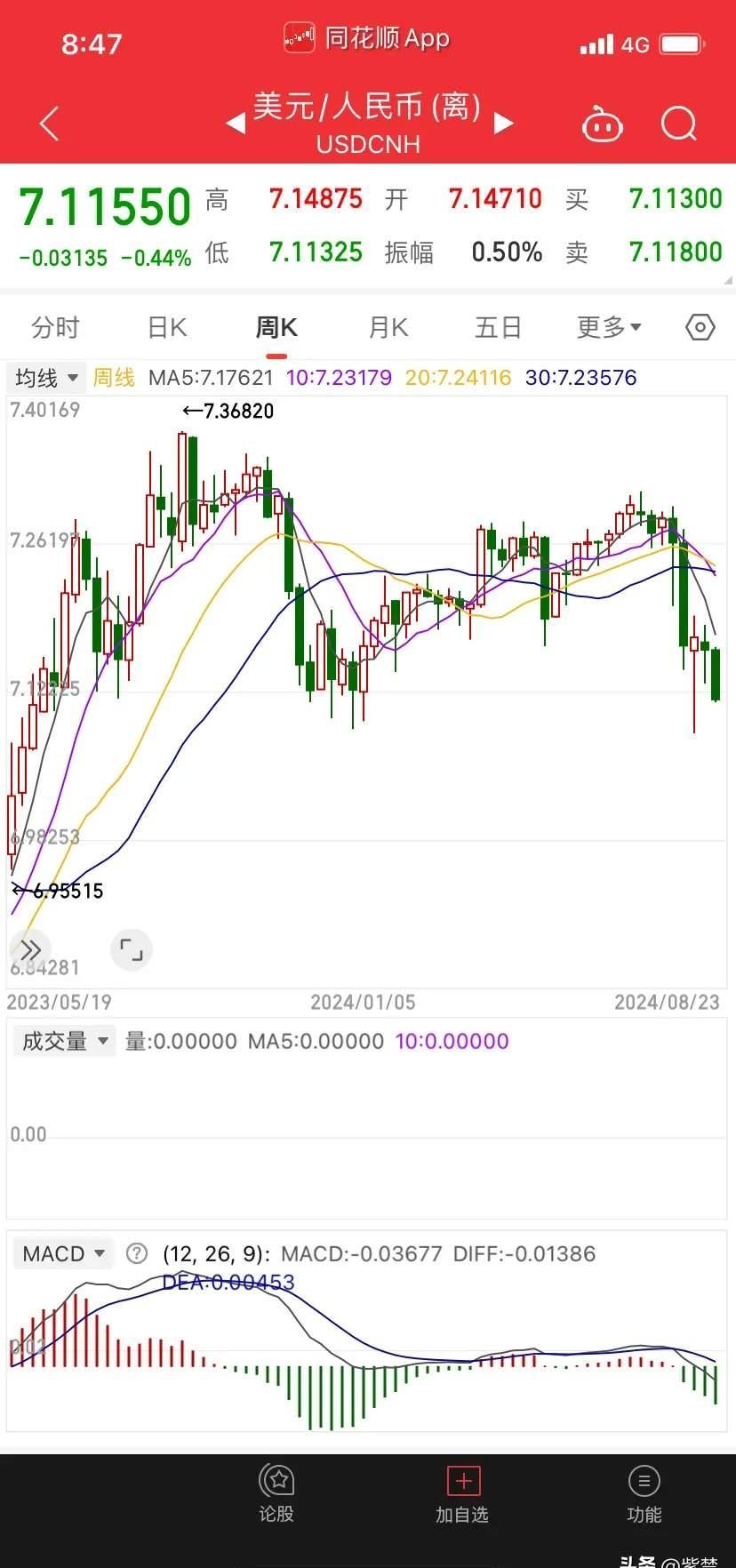Switch to the 日K chart tab
Image resolution: width=736 pixels, height=1568 pixels.
point(167,328)
